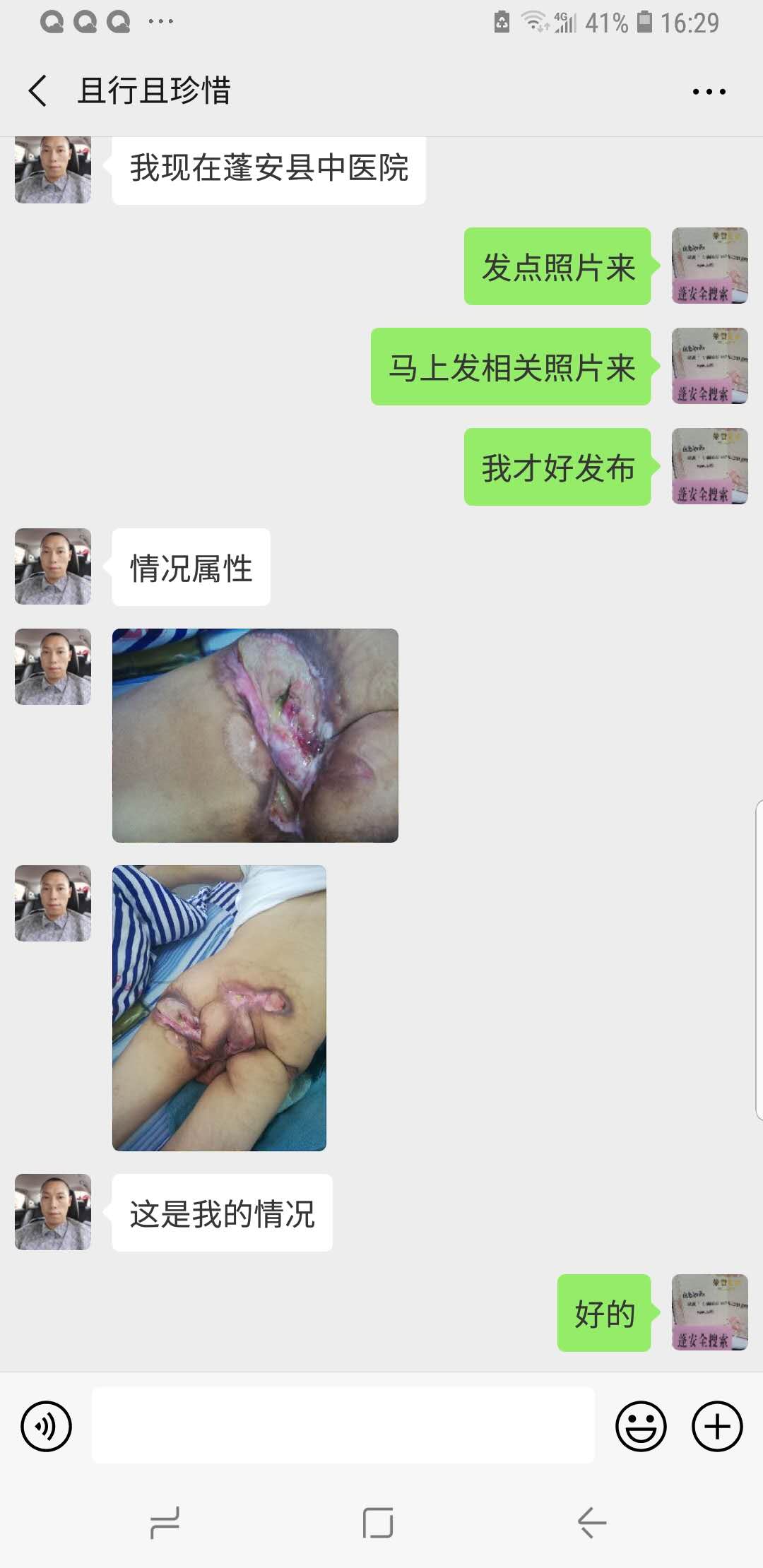Tap the system home button
The height and width of the screenshot is (1568, 763).
pyautogui.click(x=378, y=1522)
